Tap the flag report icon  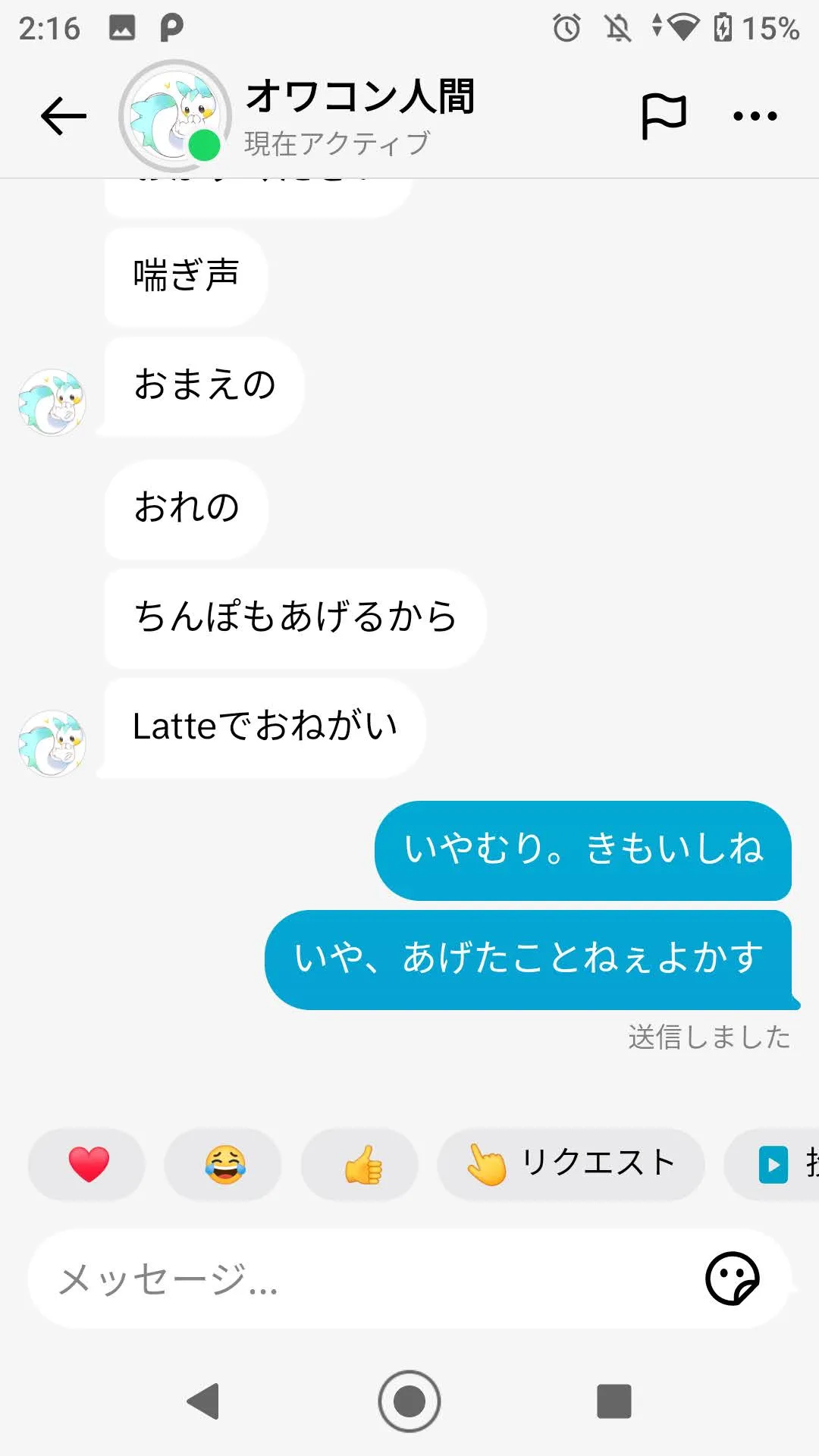[x=664, y=116]
